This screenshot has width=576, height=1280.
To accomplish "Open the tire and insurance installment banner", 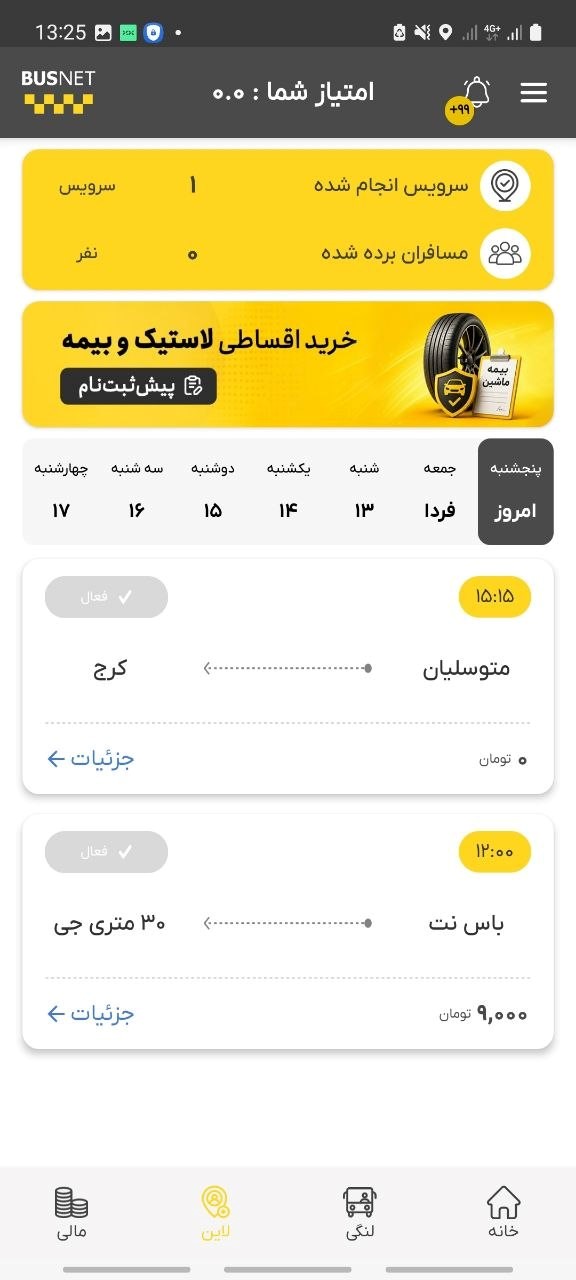I will 288,364.
